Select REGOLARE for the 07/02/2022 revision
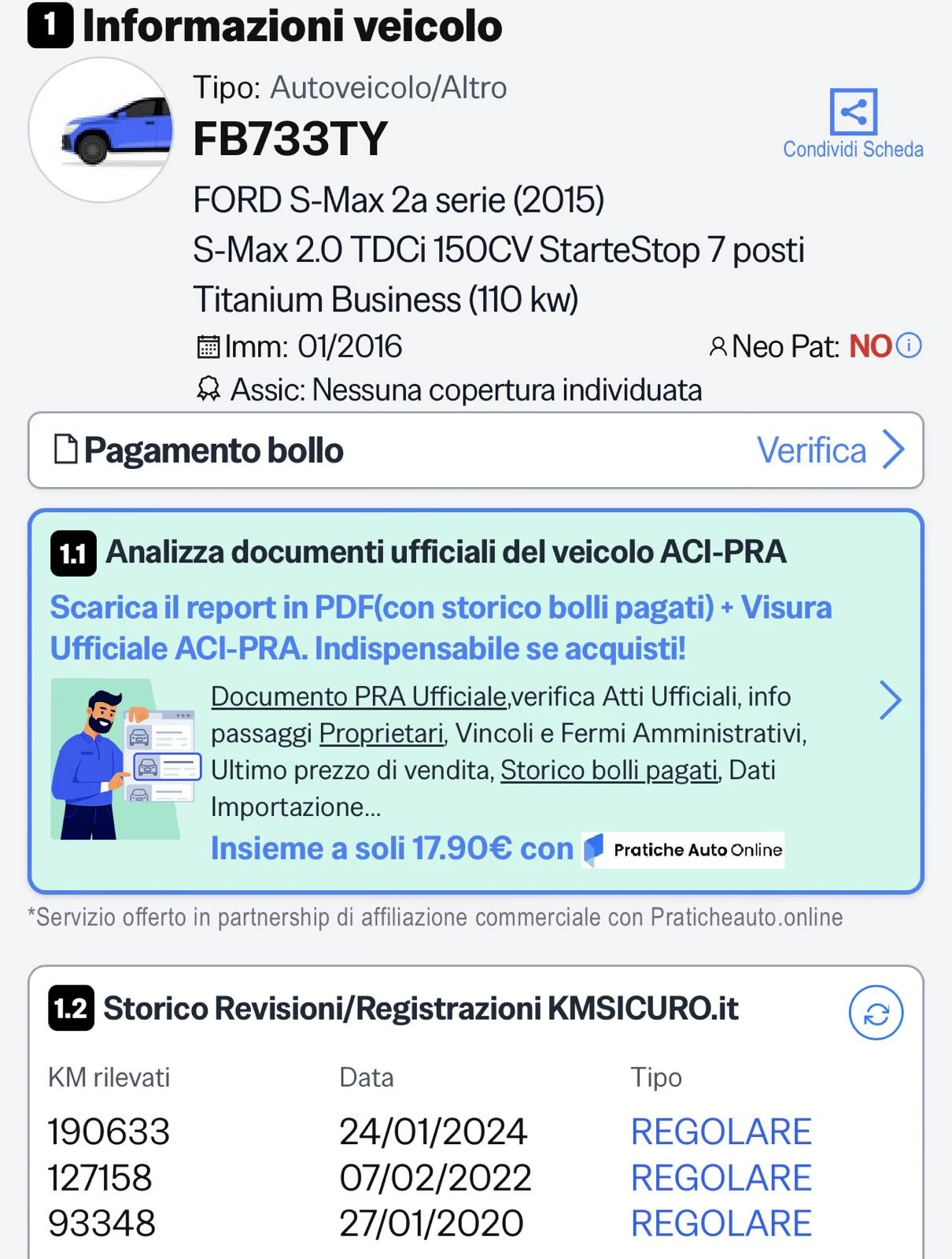Image resolution: width=952 pixels, height=1259 pixels. [722, 1177]
